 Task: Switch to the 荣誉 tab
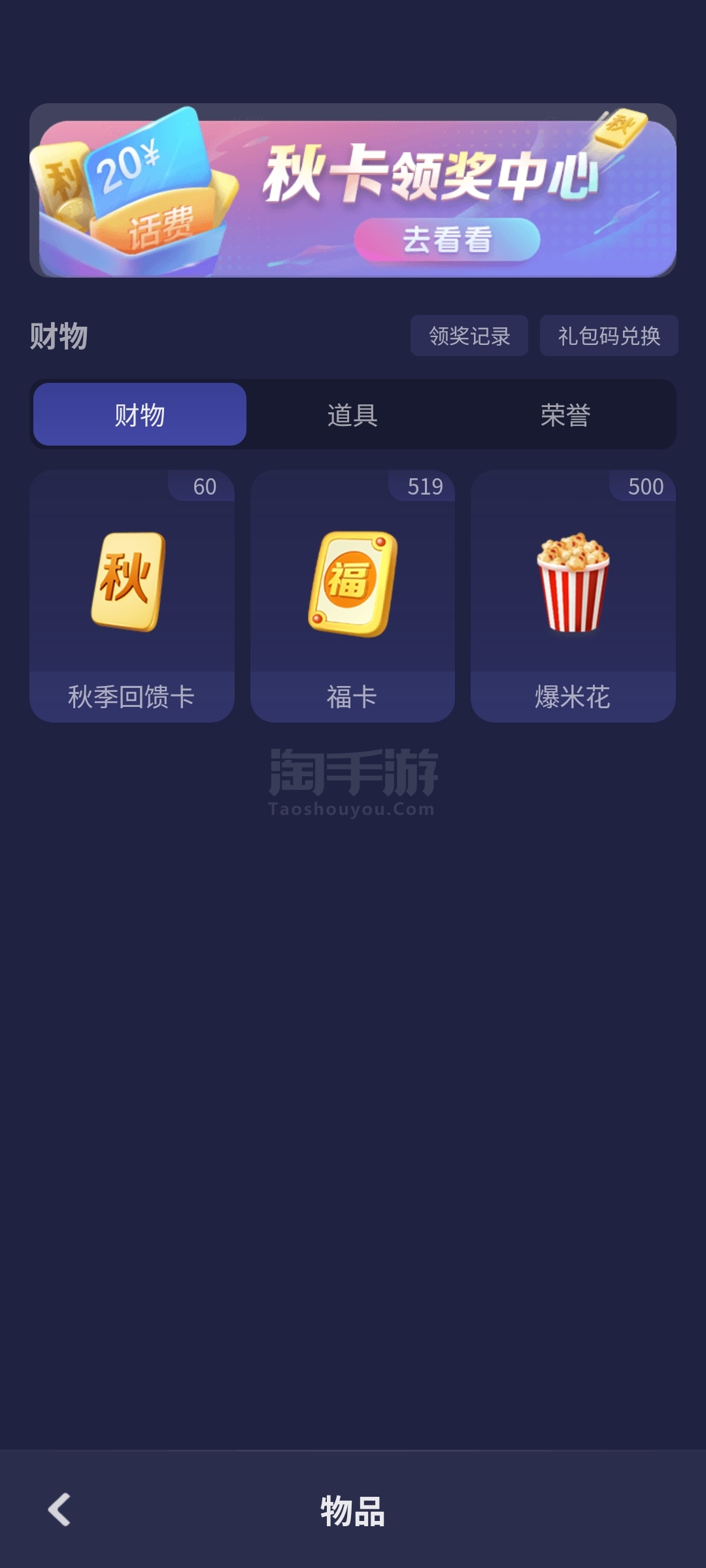coord(565,415)
